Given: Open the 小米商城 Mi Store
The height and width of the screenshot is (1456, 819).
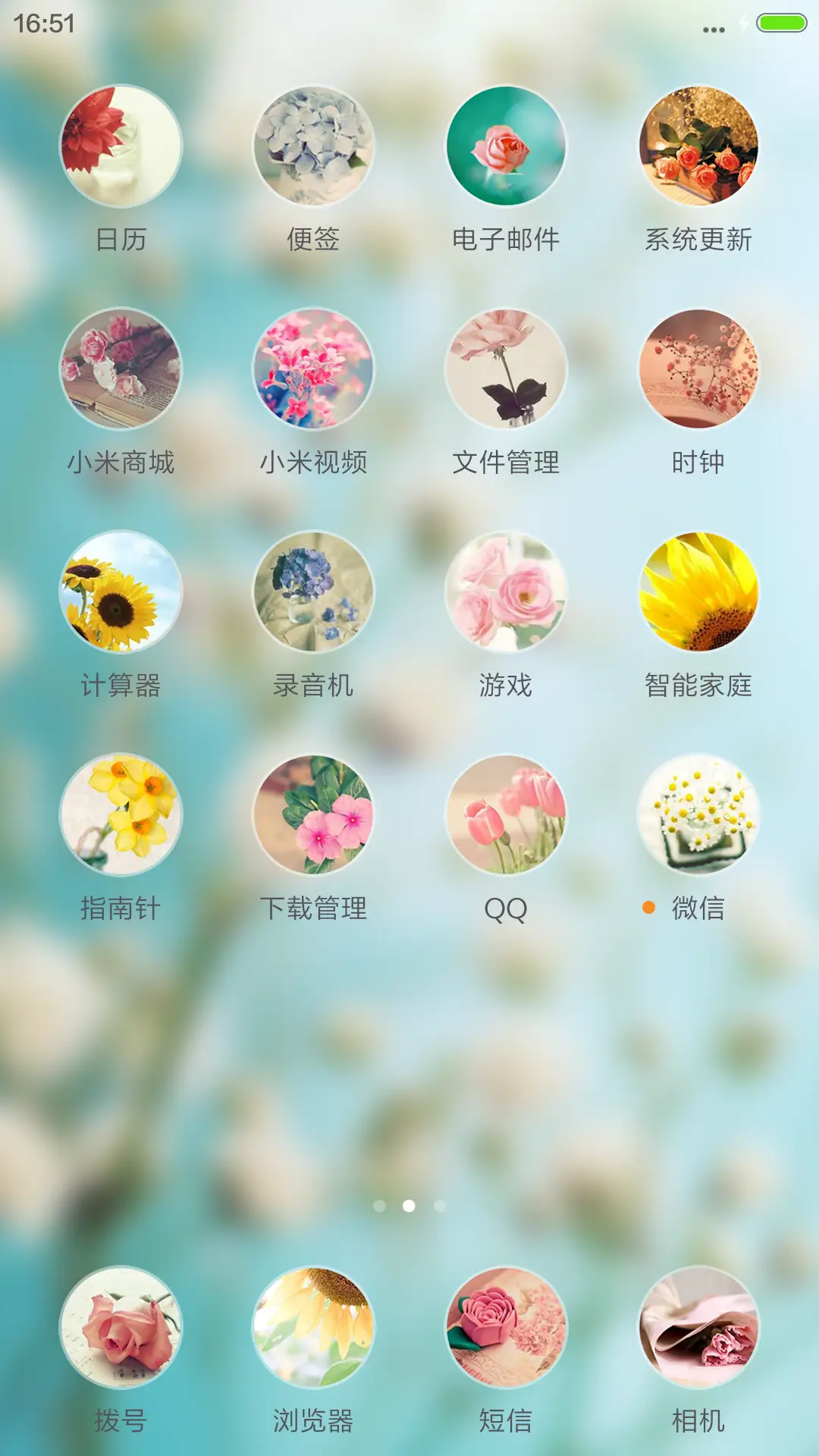Looking at the screenshot, I should [121, 369].
